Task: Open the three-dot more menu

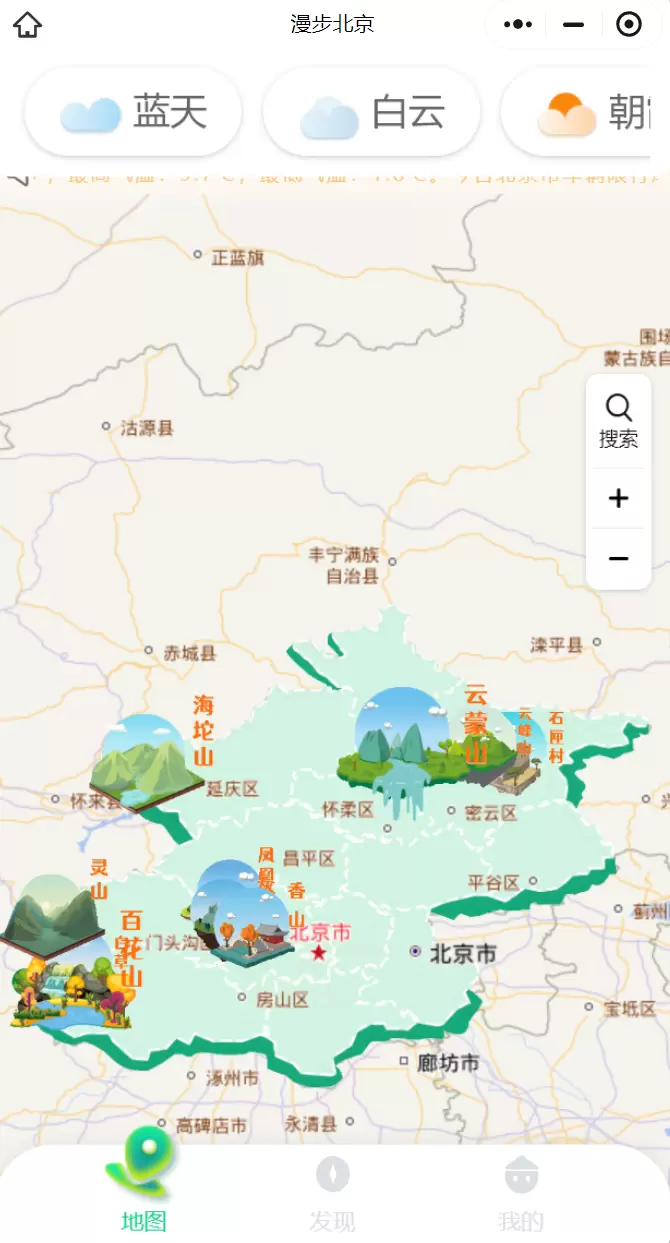Action: [x=517, y=25]
